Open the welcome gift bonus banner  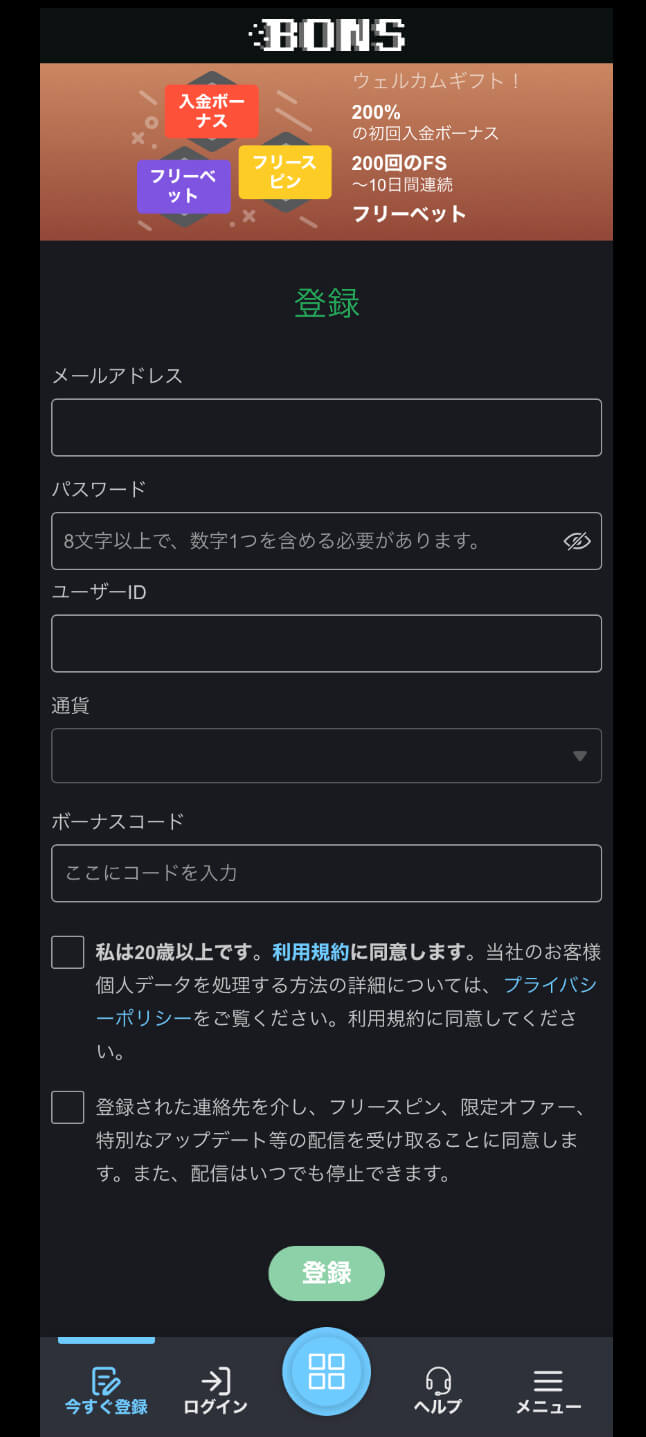tap(326, 152)
